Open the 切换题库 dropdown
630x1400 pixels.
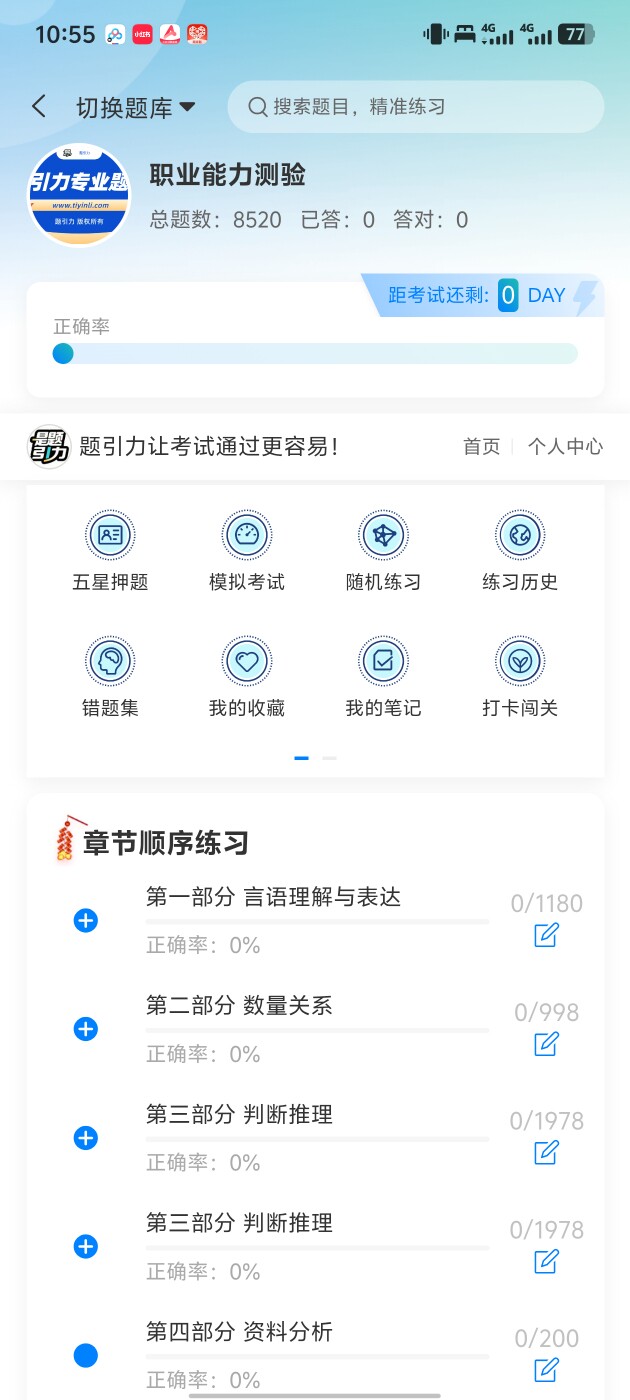coord(135,108)
